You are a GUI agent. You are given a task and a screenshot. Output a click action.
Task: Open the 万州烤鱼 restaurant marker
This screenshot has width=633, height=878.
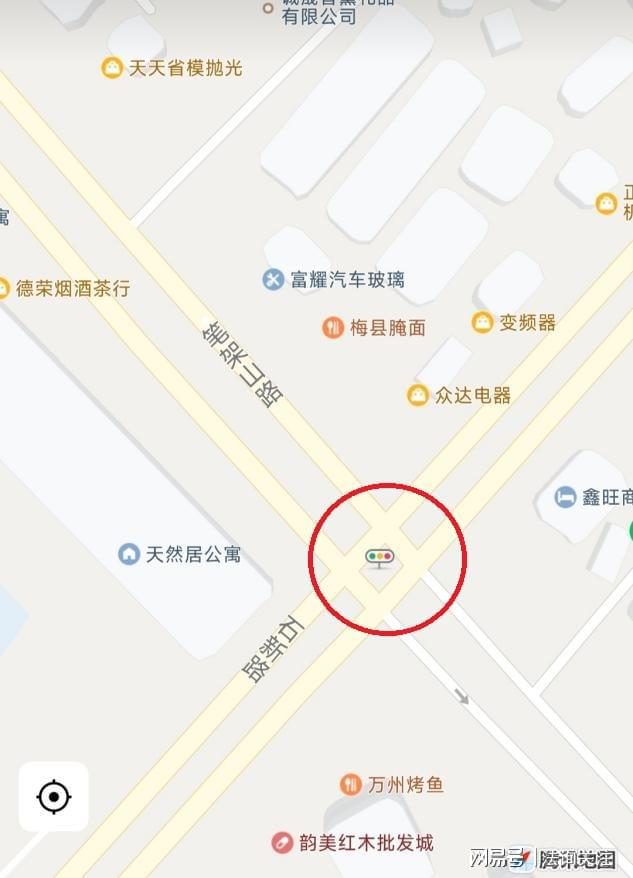[x=351, y=785]
